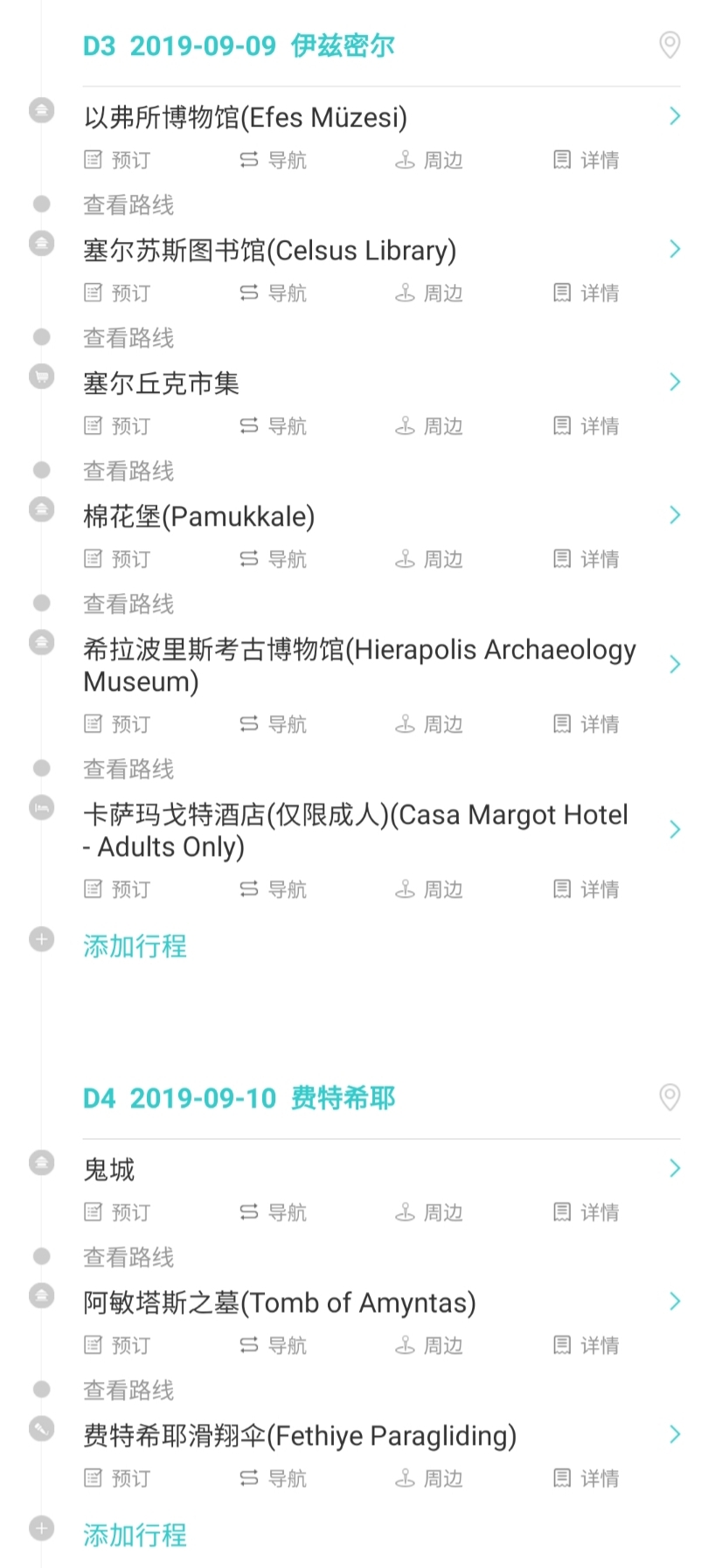The width and height of the screenshot is (708, 1568).
Task: Open 塞尔丘克市集 entry
Action: tap(161, 383)
